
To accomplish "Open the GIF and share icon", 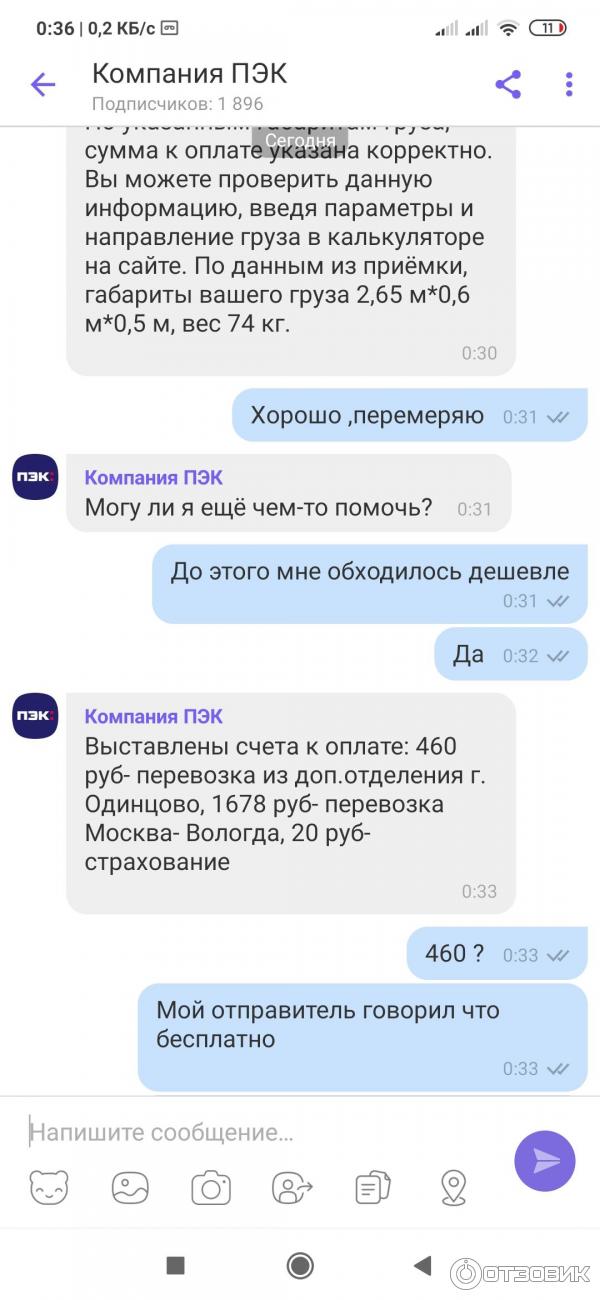I will 292,1187.
